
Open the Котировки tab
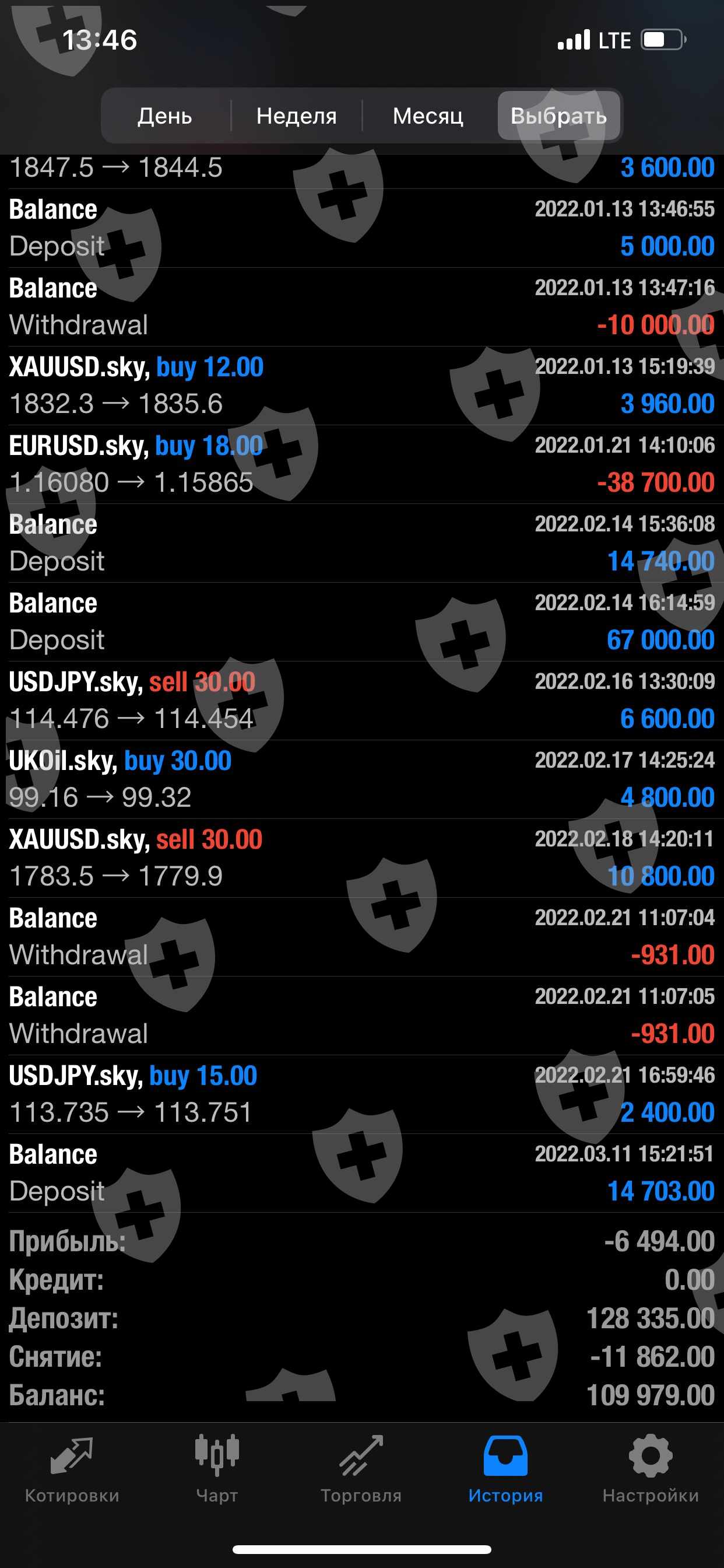tap(72, 1468)
